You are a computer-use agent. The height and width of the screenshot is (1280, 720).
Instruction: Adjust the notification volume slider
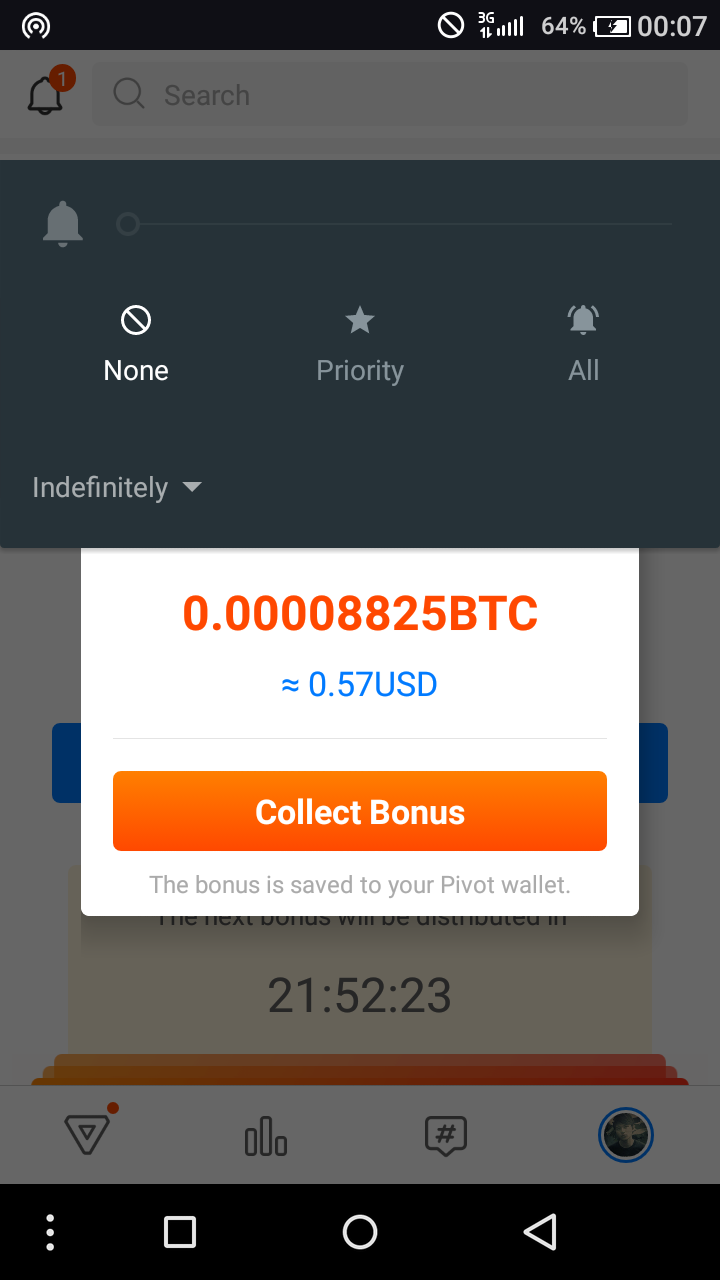pyautogui.click(x=128, y=224)
